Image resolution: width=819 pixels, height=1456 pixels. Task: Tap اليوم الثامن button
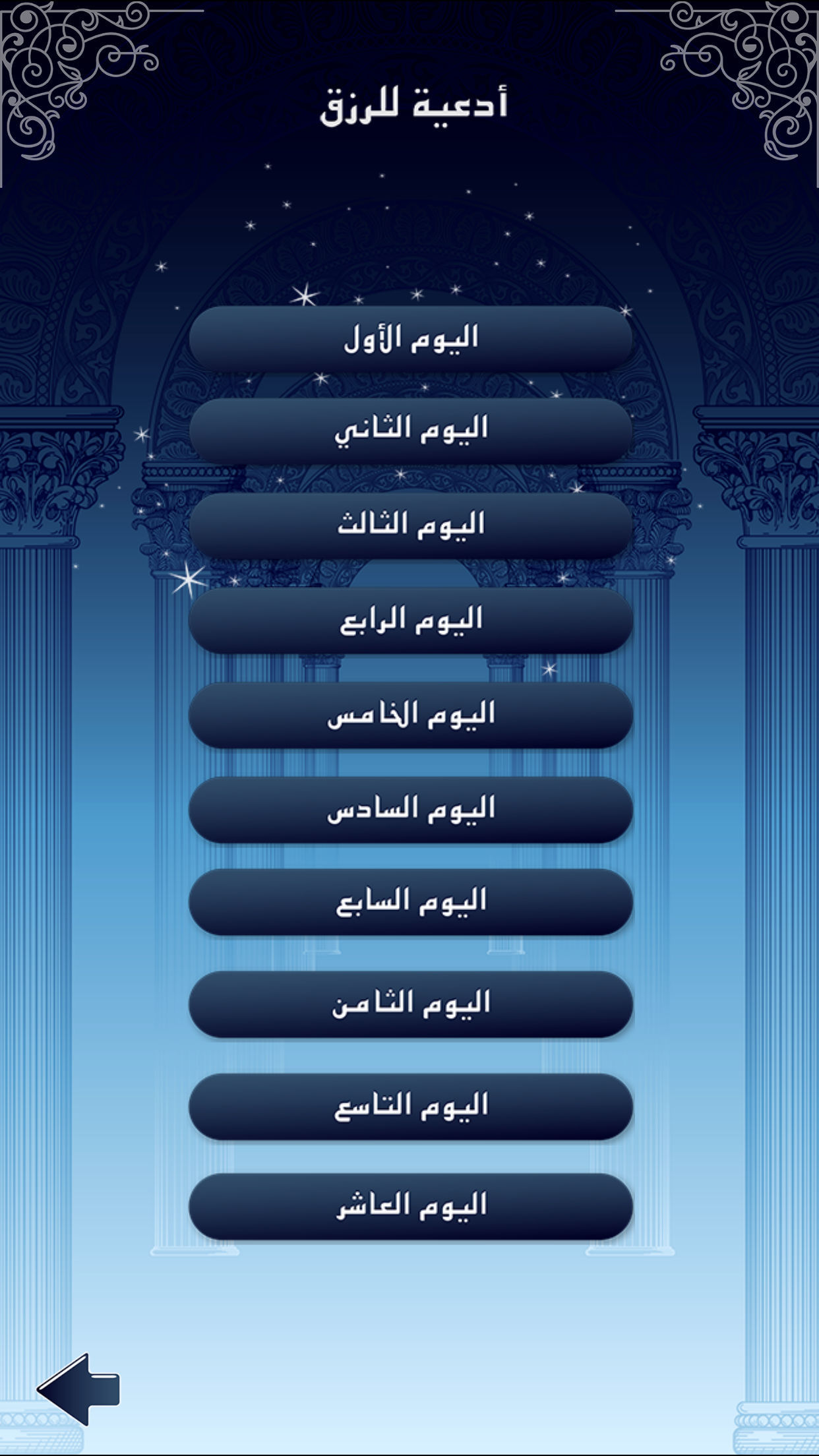(x=410, y=1004)
